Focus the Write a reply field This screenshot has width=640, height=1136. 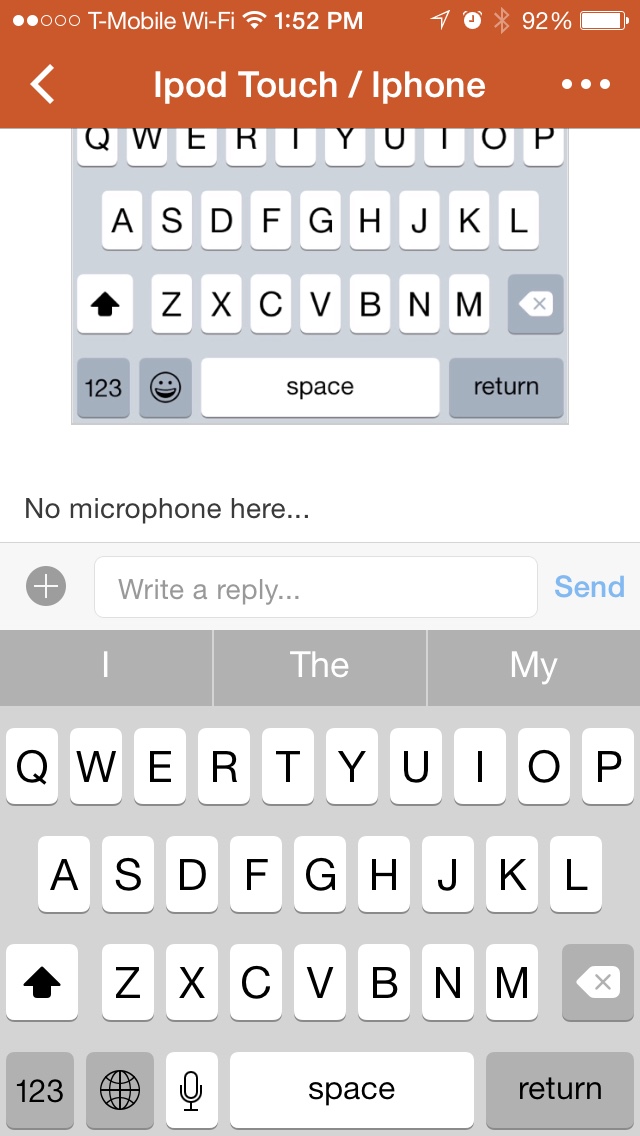click(x=315, y=587)
